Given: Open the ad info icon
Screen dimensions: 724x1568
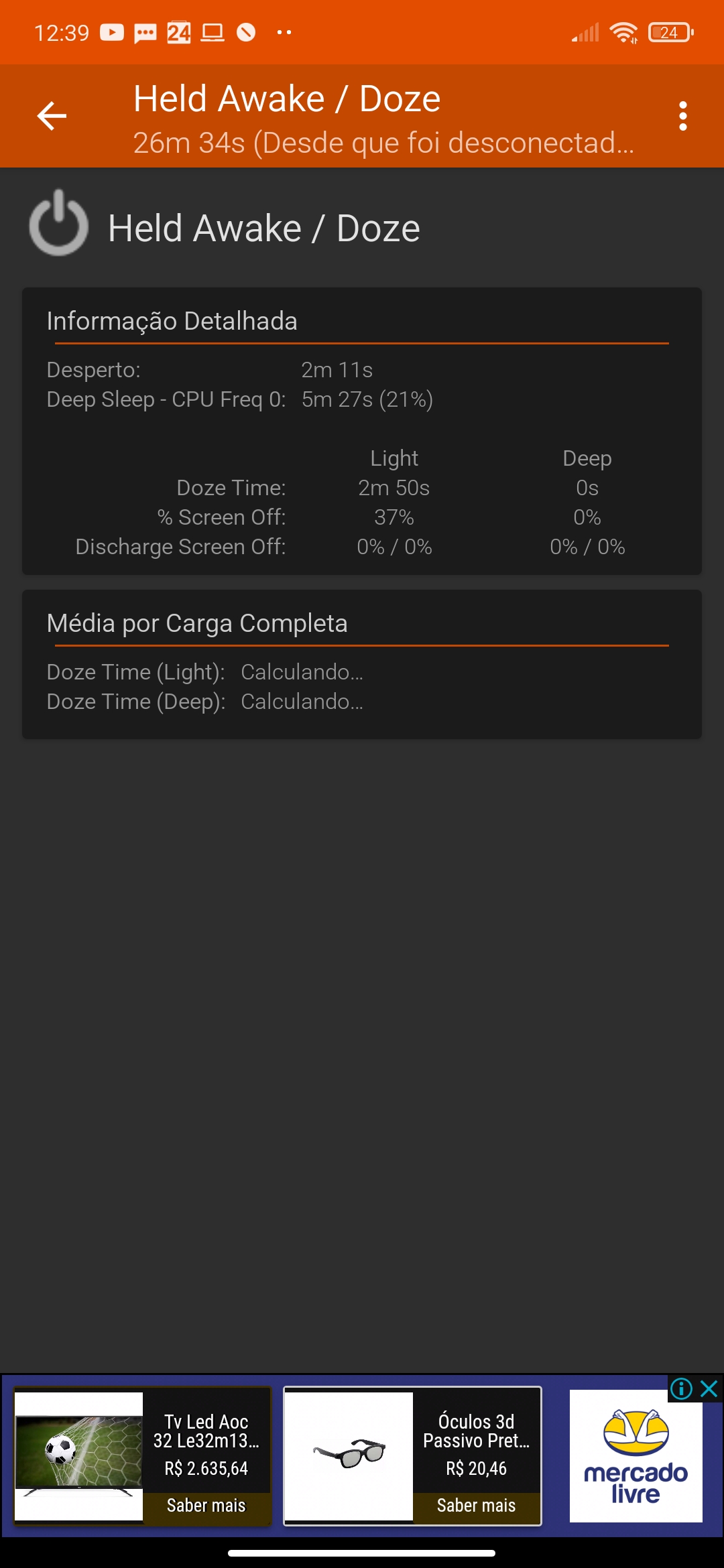Looking at the screenshot, I should pyautogui.click(x=681, y=1388).
